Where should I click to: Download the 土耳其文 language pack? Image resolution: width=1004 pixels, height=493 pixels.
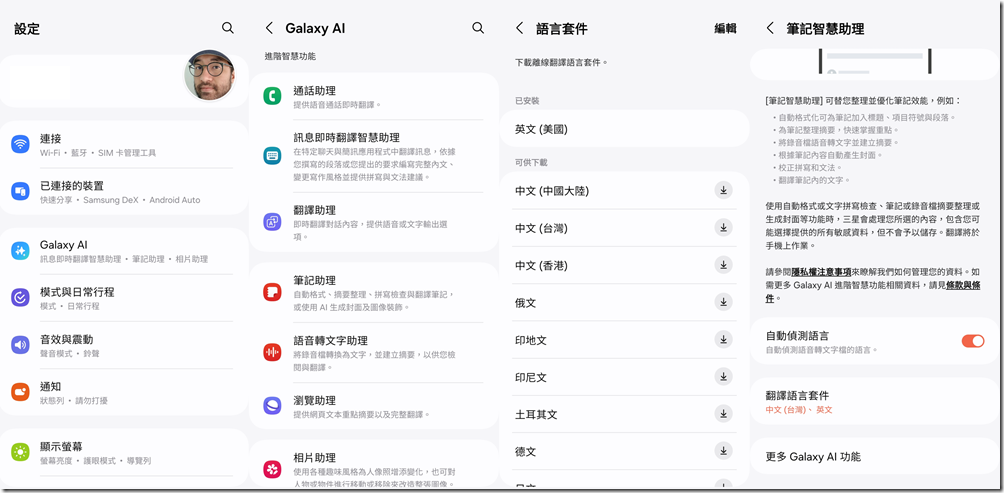(x=723, y=414)
